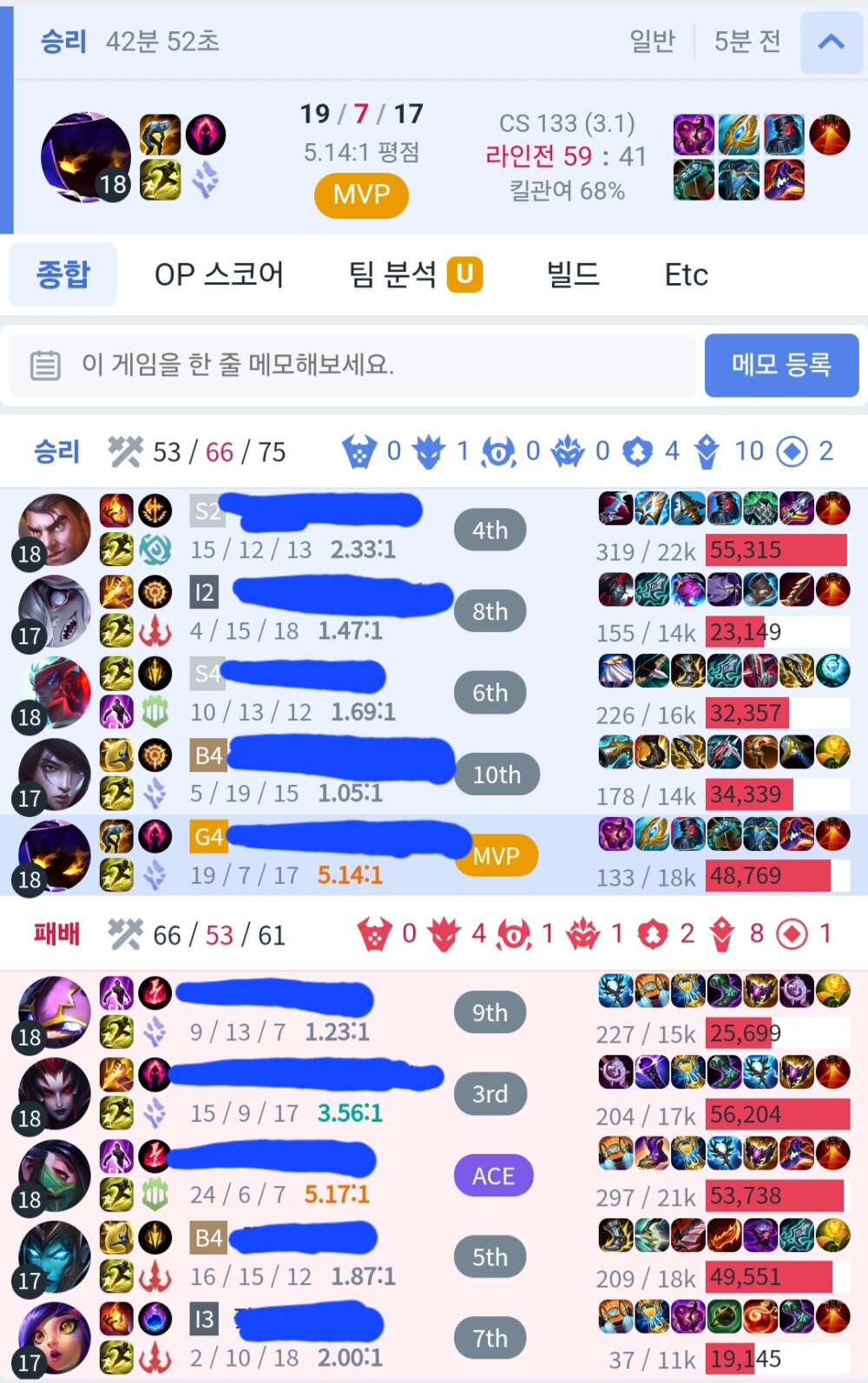The height and width of the screenshot is (1383, 868).
Task: Open the I3 player ranked 7th
Action: 308,1321
